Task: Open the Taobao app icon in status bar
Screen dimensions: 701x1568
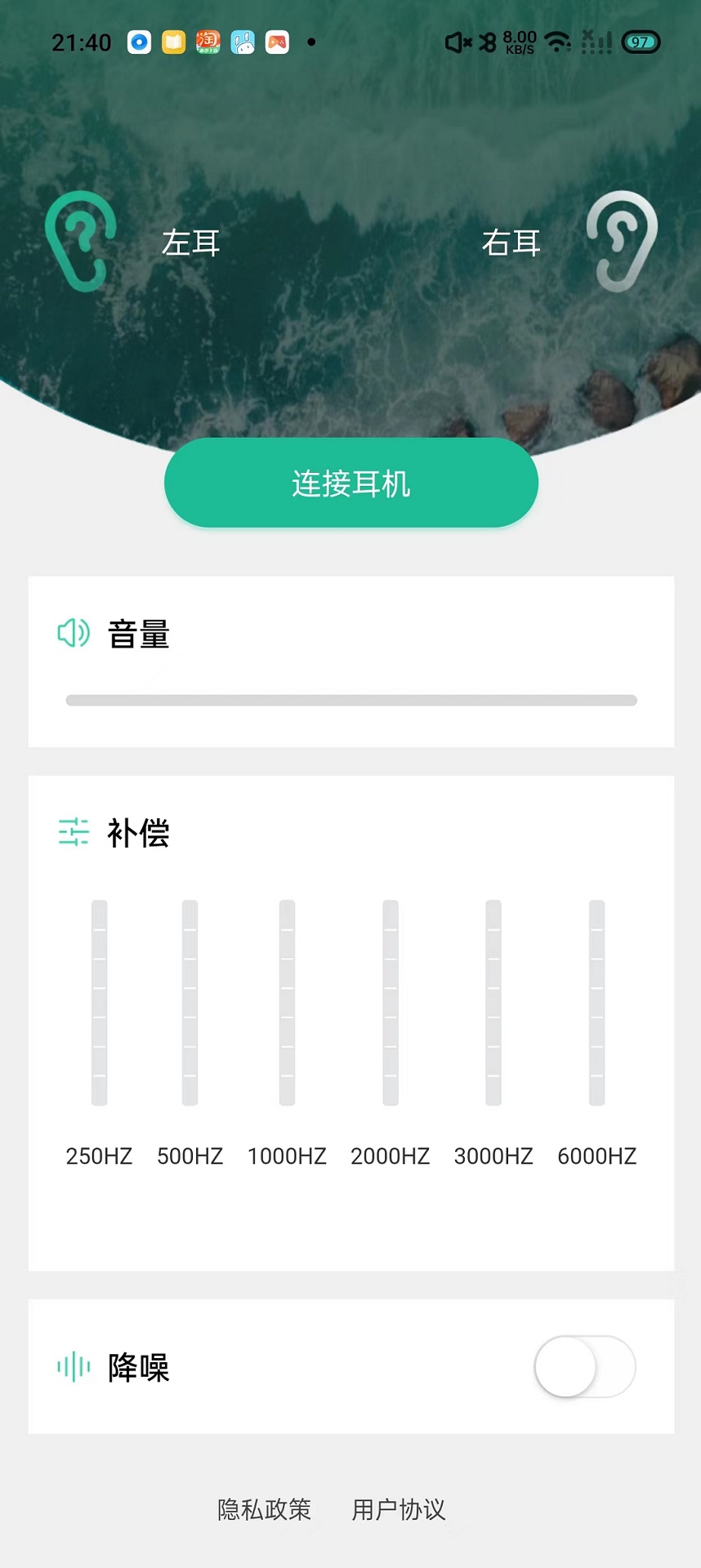Action: click(x=208, y=42)
